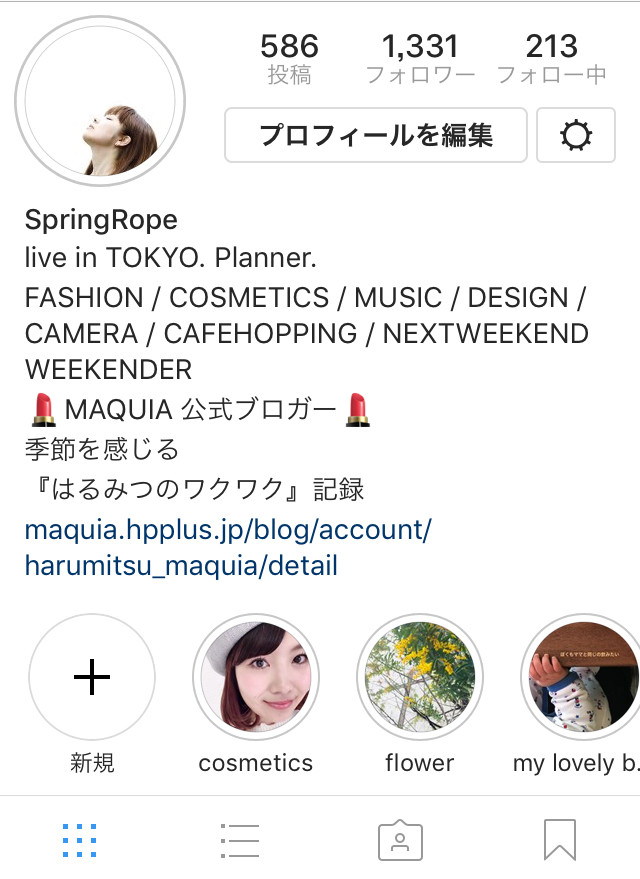The height and width of the screenshot is (879, 640).
Task: Switch to the saved bookmark tab
Action: tap(560, 840)
